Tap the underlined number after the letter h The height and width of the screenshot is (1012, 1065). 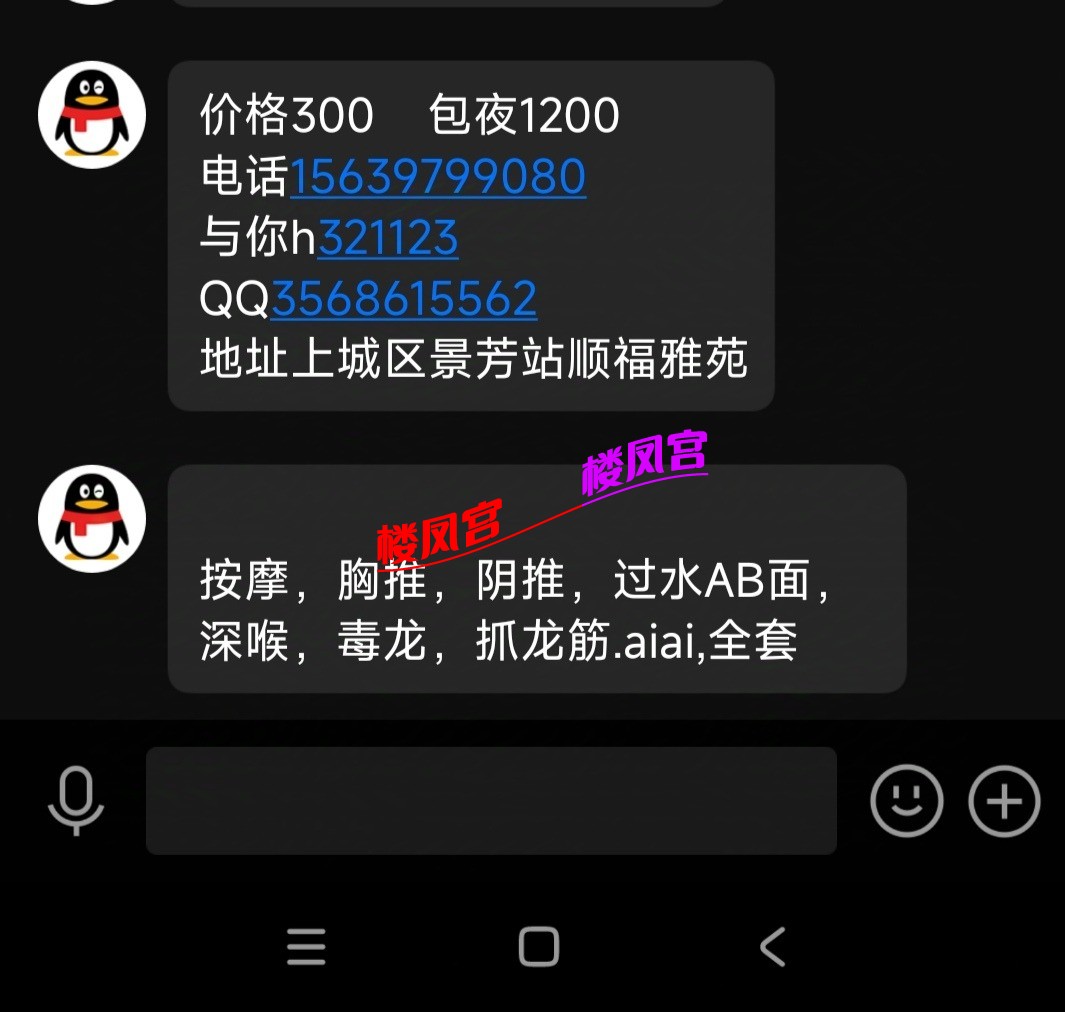pyautogui.click(x=388, y=238)
